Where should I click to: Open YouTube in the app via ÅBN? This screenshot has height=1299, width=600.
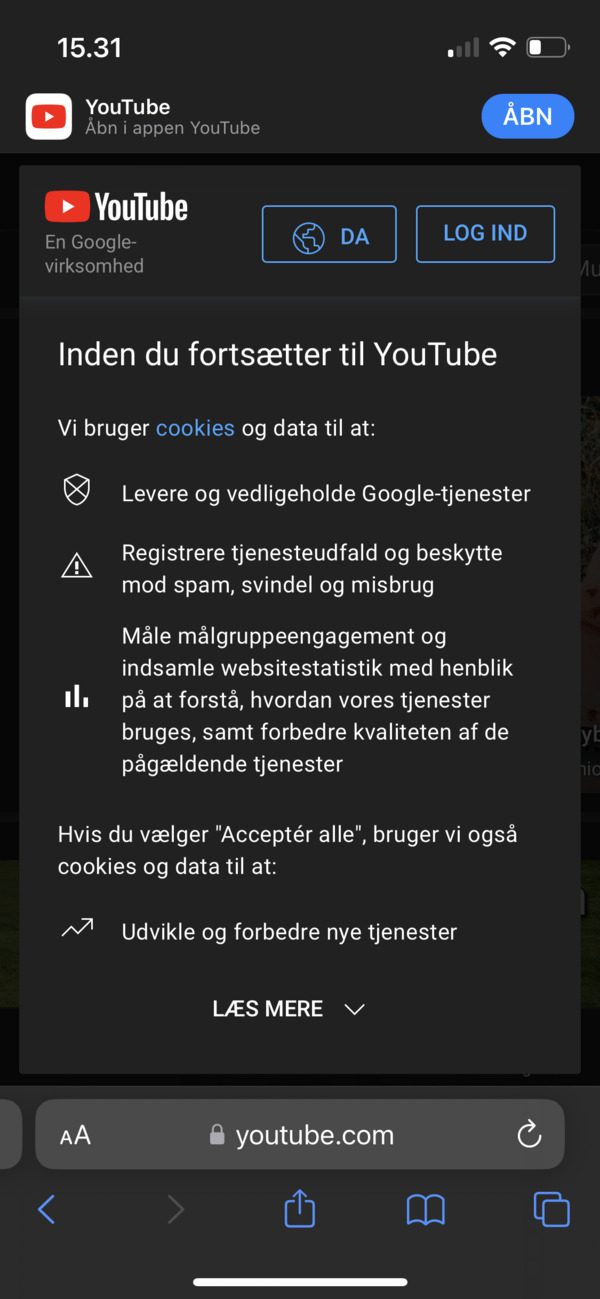point(528,116)
